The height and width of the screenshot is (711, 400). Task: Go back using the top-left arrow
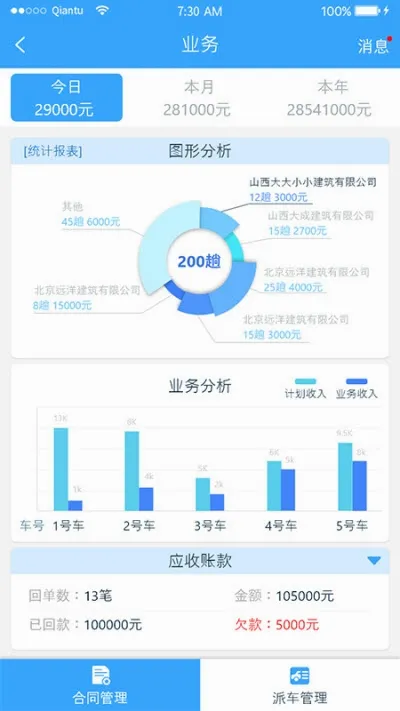(x=20, y=45)
